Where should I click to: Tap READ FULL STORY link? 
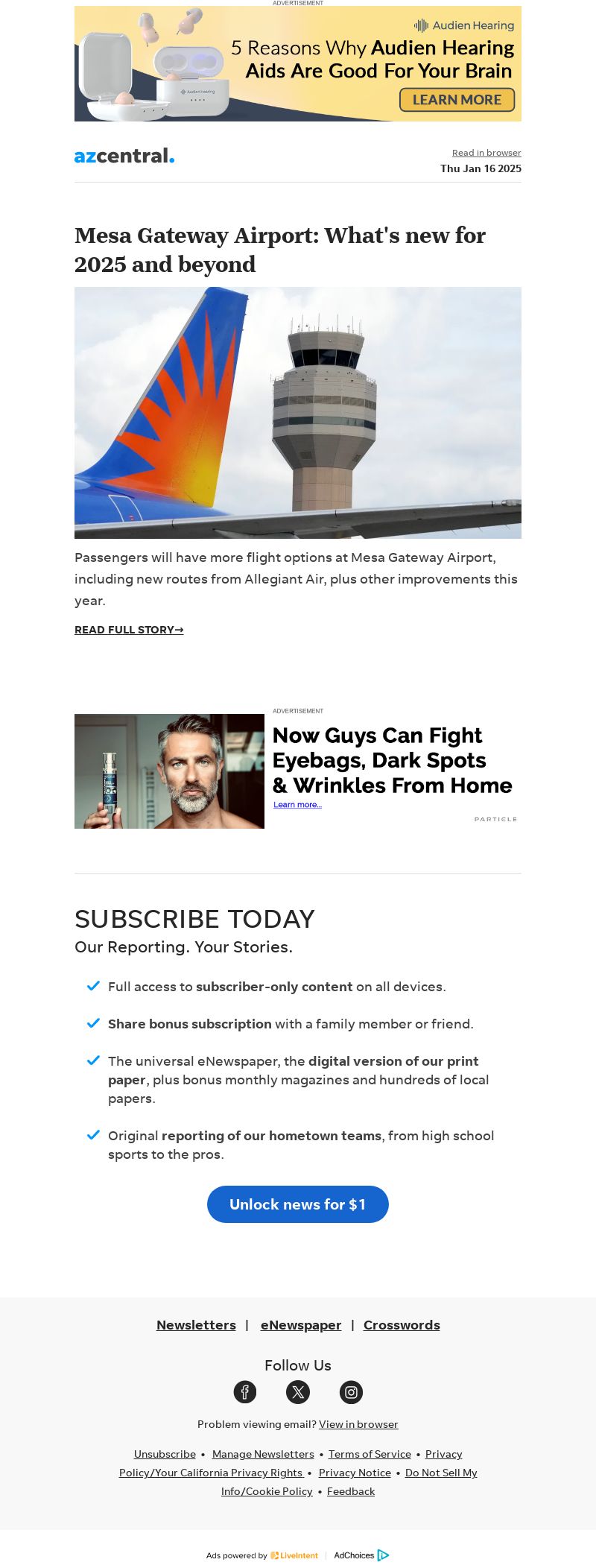click(x=129, y=630)
